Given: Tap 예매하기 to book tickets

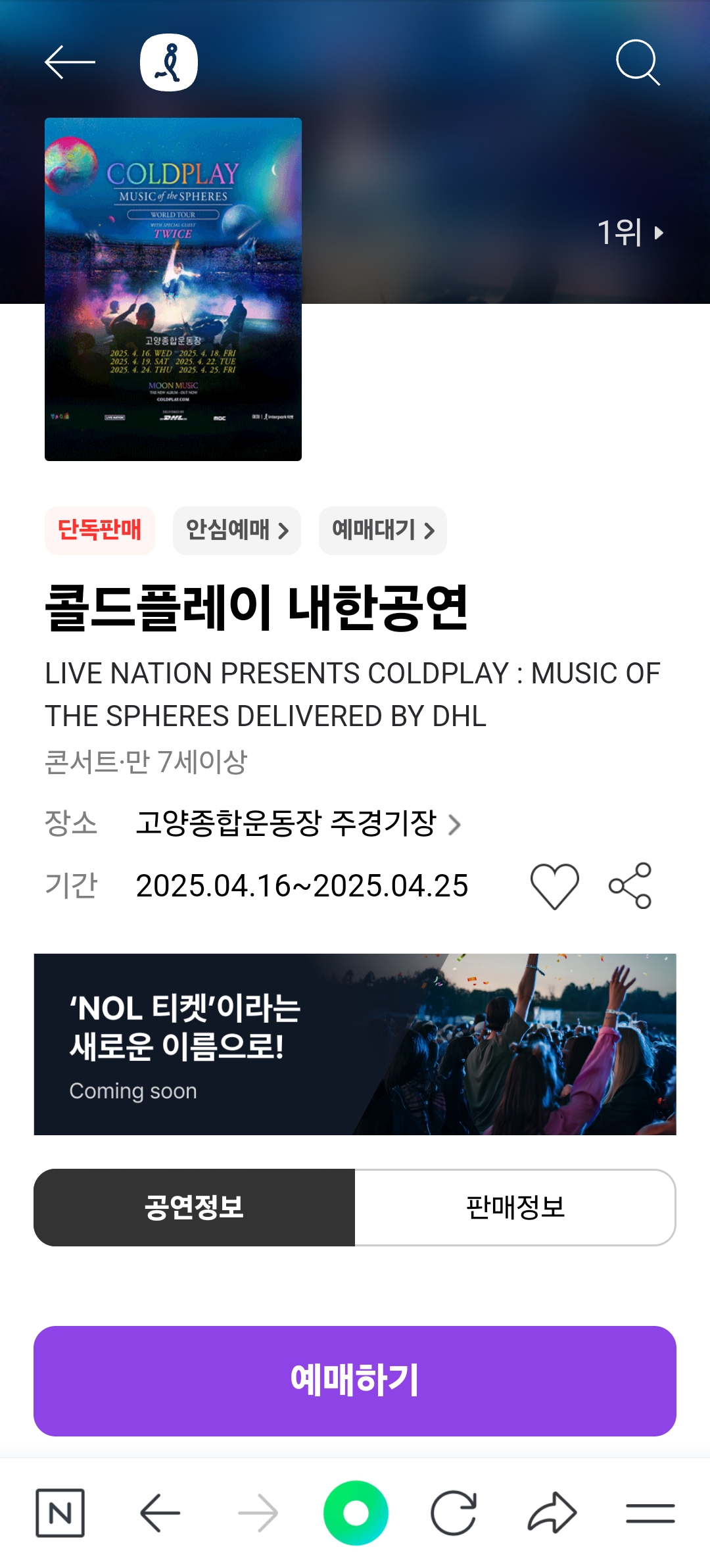Looking at the screenshot, I should [355, 1381].
